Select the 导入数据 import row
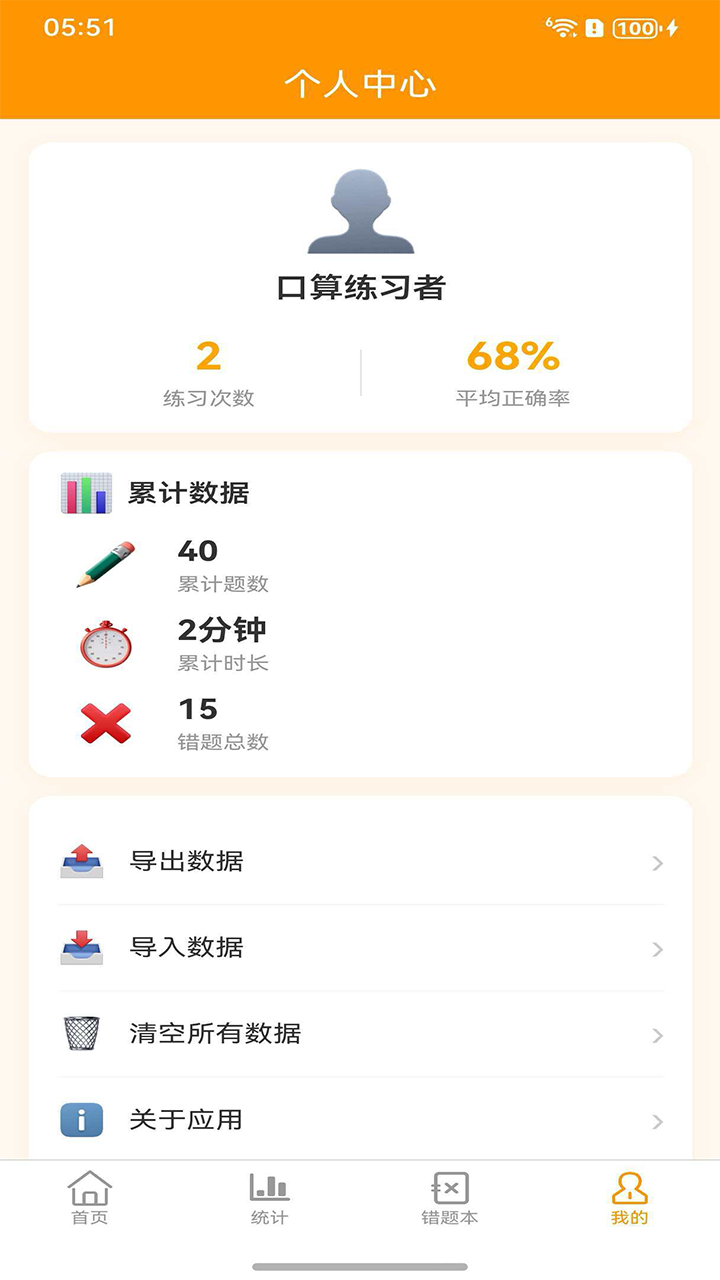Viewport: 720px width, 1280px height. (x=360, y=948)
